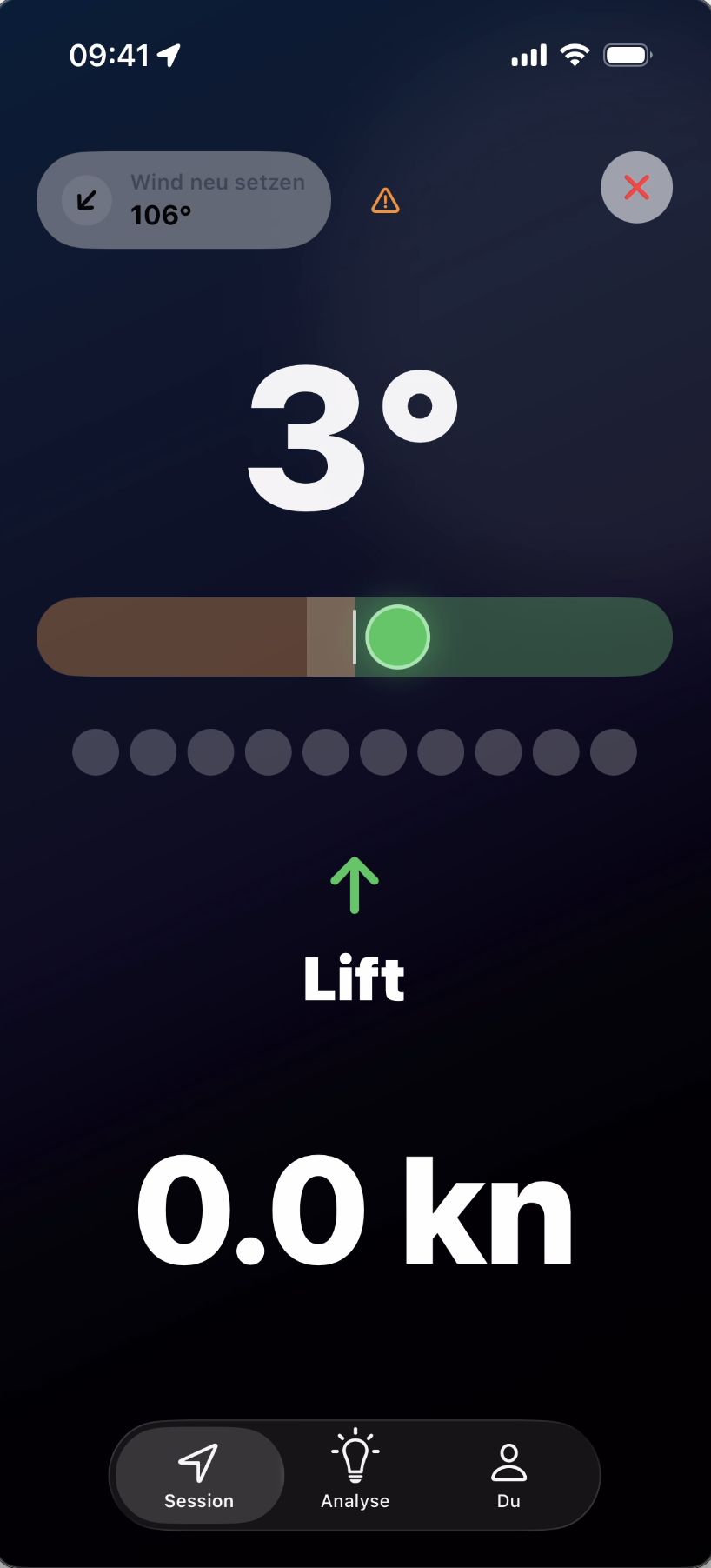Viewport: 711px width, 1568px height.
Task: Switch to the Session tab
Action: click(x=199, y=1475)
